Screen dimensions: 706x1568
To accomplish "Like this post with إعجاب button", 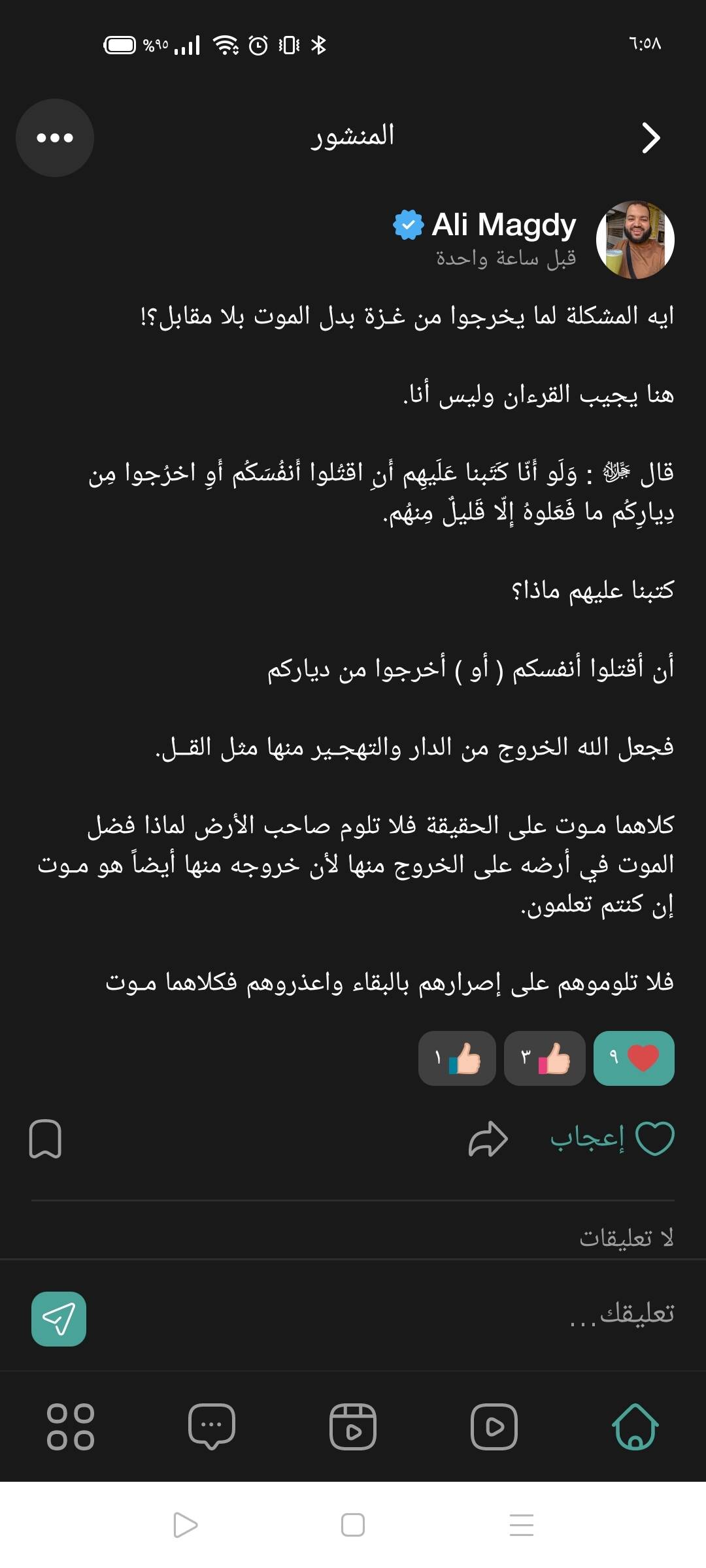I will 612,1139.
